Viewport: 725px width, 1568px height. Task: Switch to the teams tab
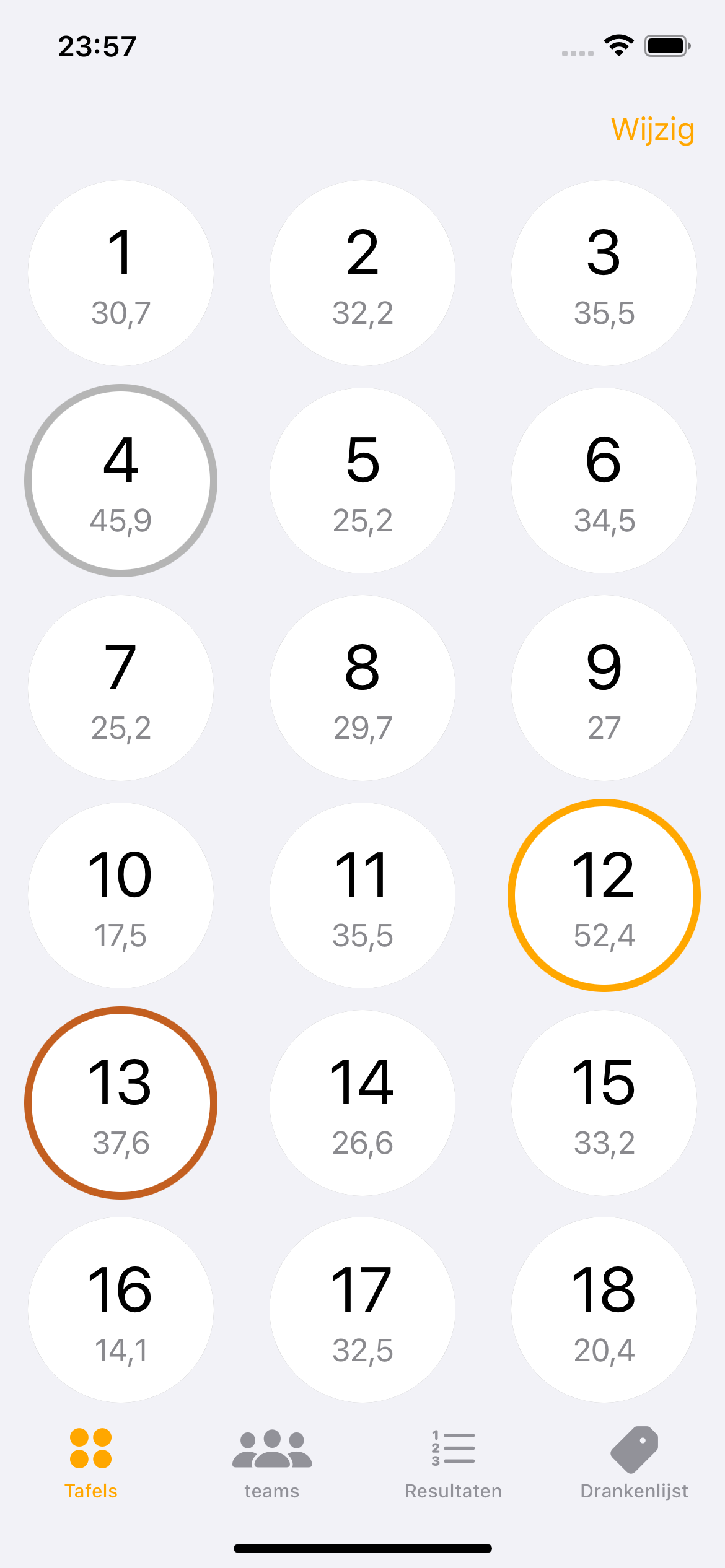[x=272, y=1463]
